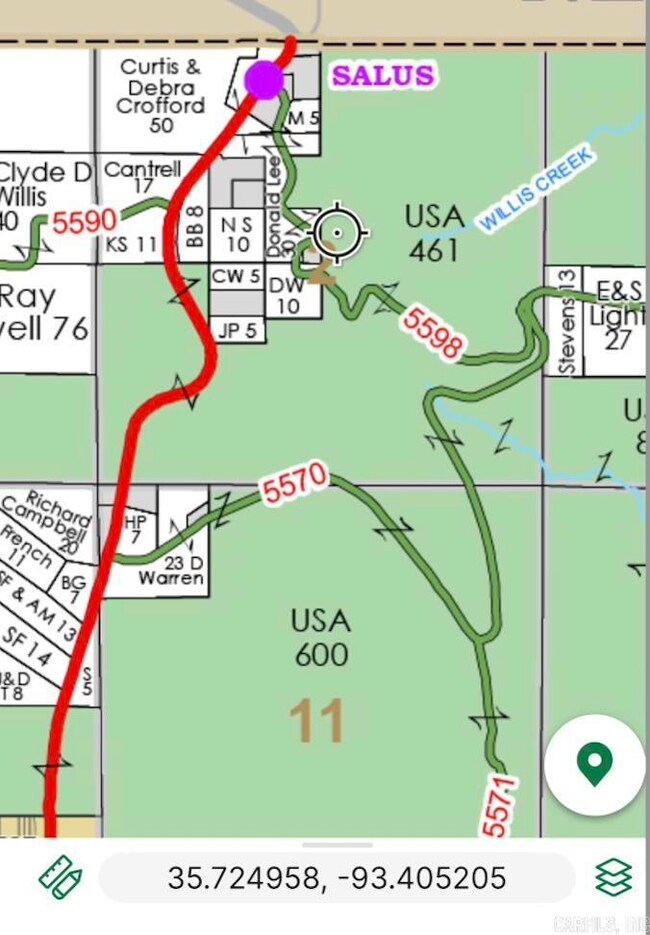Tap the green location pin button
Screen dimensions: 650x935
[594, 765]
